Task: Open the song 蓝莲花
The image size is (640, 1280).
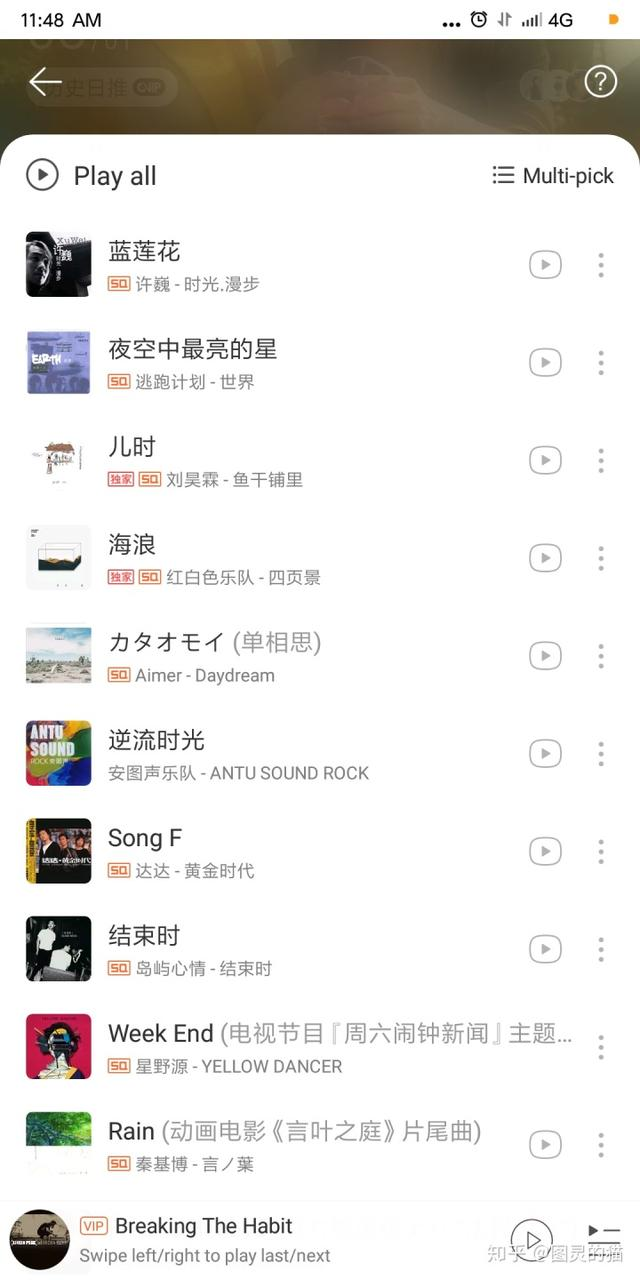Action: (x=144, y=251)
